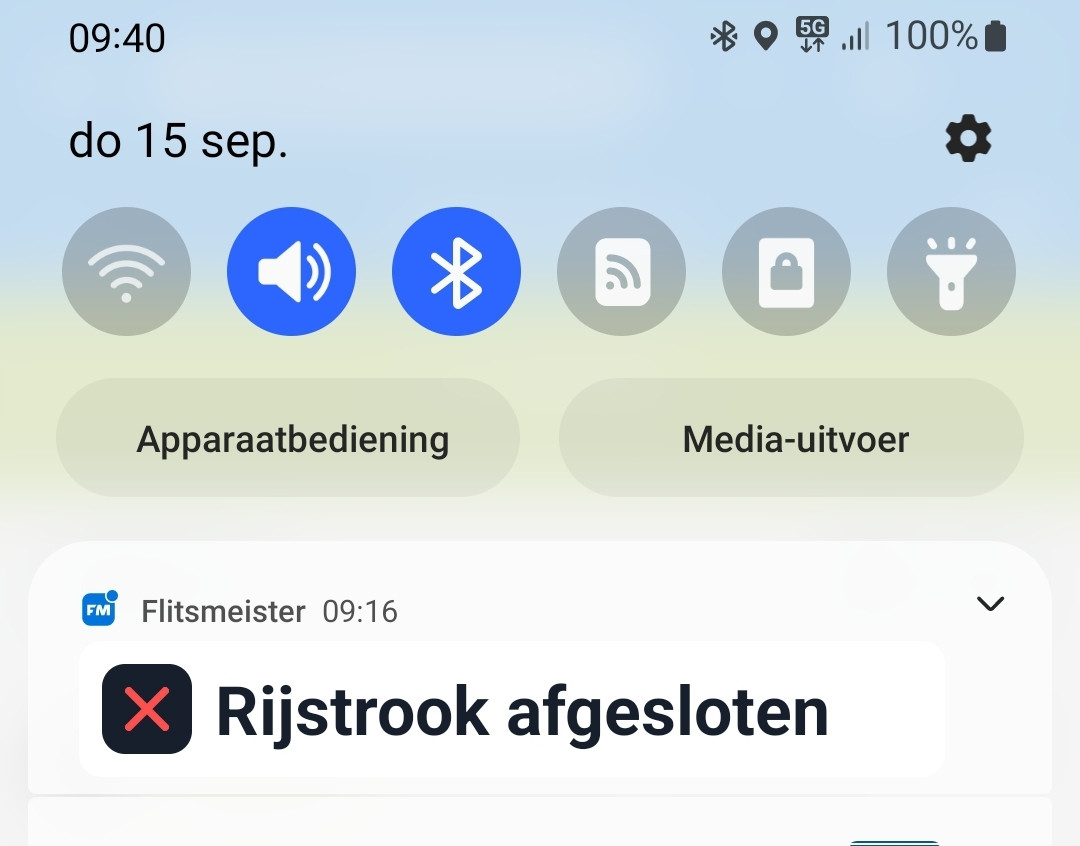1080x846 pixels.
Task: Turn off Bluetooth
Action: click(456, 271)
